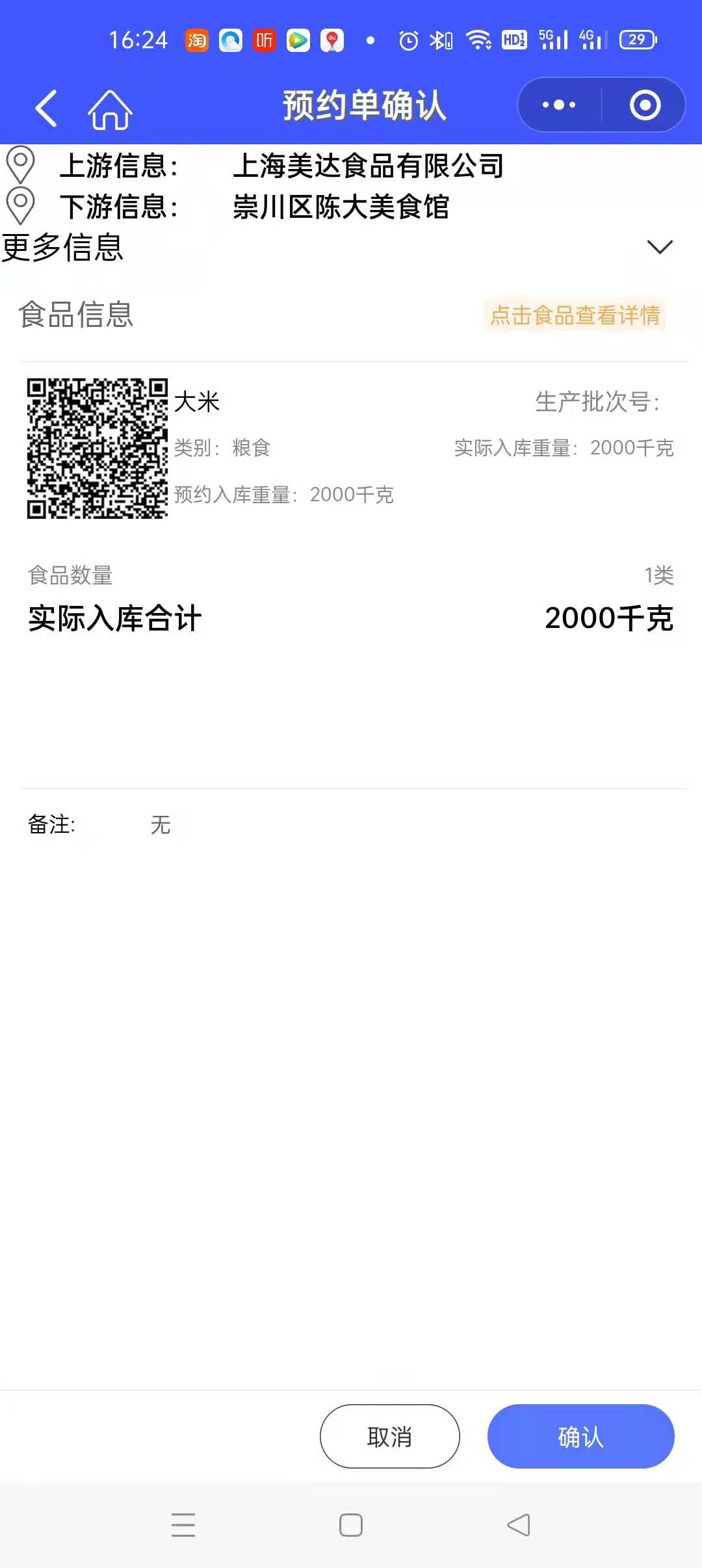Tap the 取消 button

pyautogui.click(x=389, y=1436)
